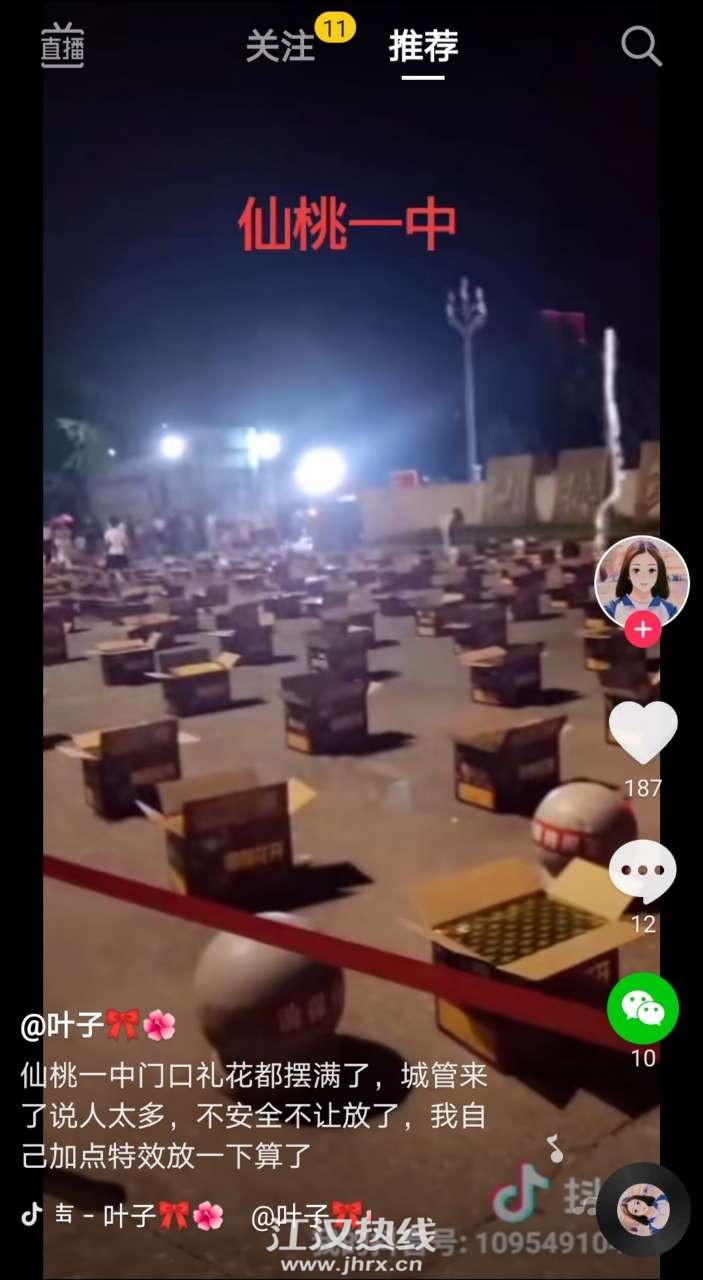The width and height of the screenshot is (703, 1280).
Task: Like the video with the heart icon
Action: (643, 732)
